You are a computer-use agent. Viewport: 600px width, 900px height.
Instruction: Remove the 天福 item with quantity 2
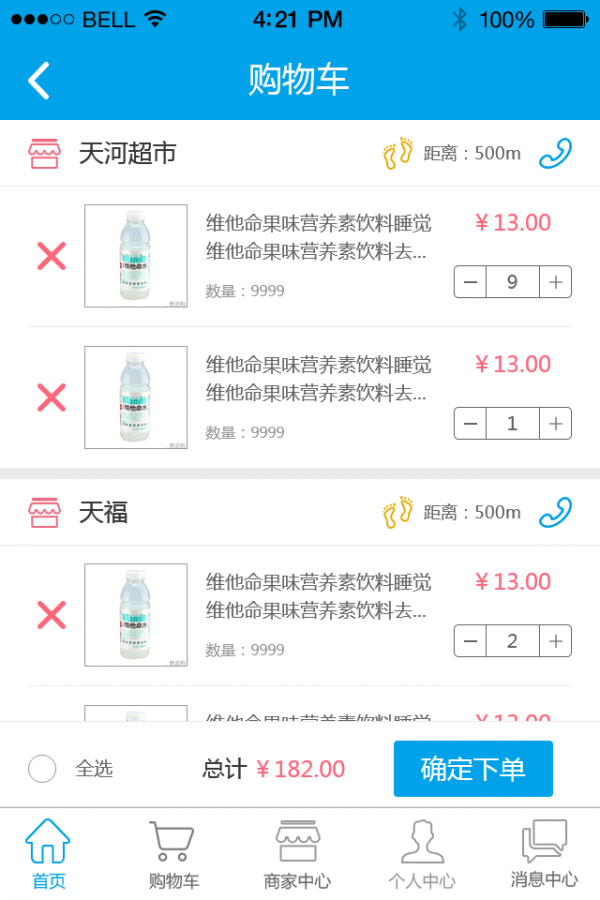(x=51, y=615)
